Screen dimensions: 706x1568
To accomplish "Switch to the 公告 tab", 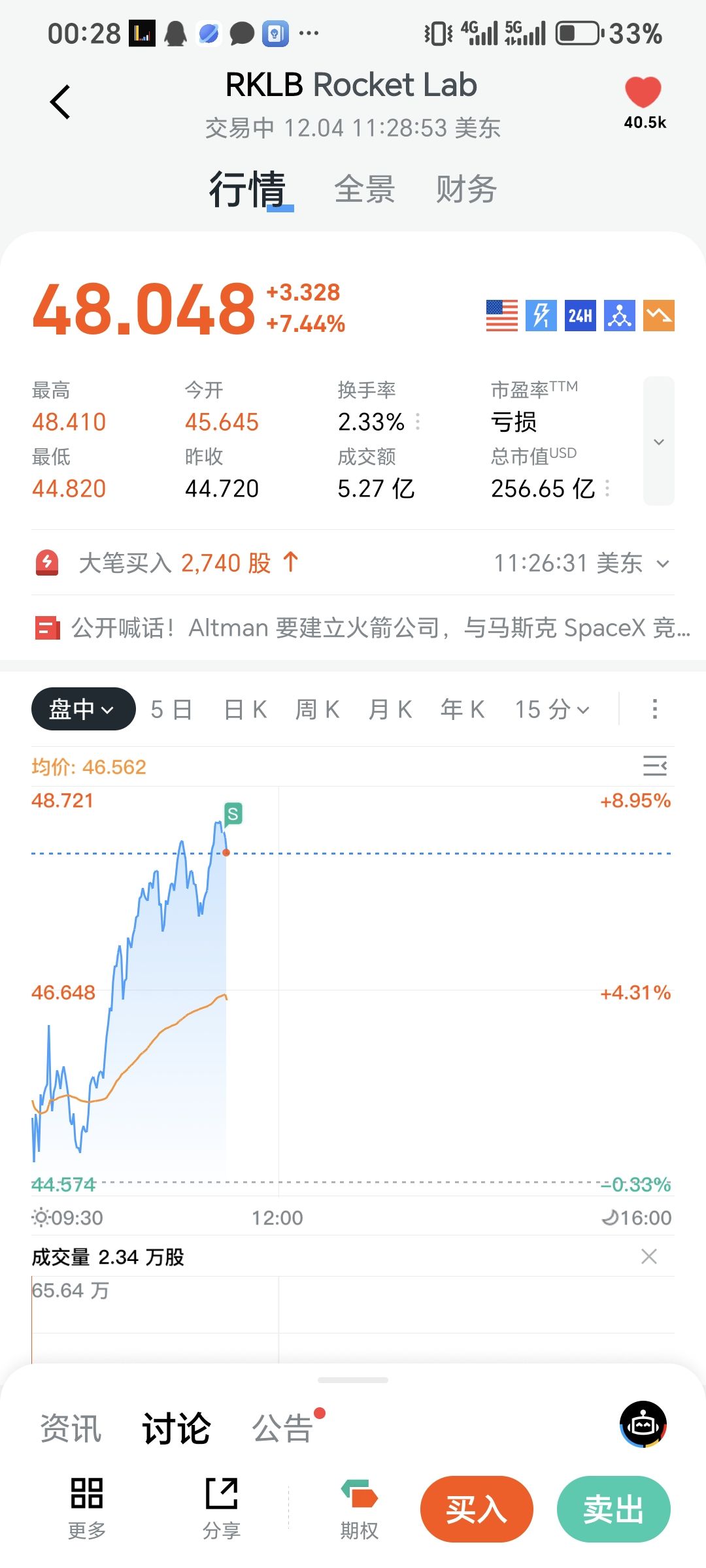I will coord(282,1428).
